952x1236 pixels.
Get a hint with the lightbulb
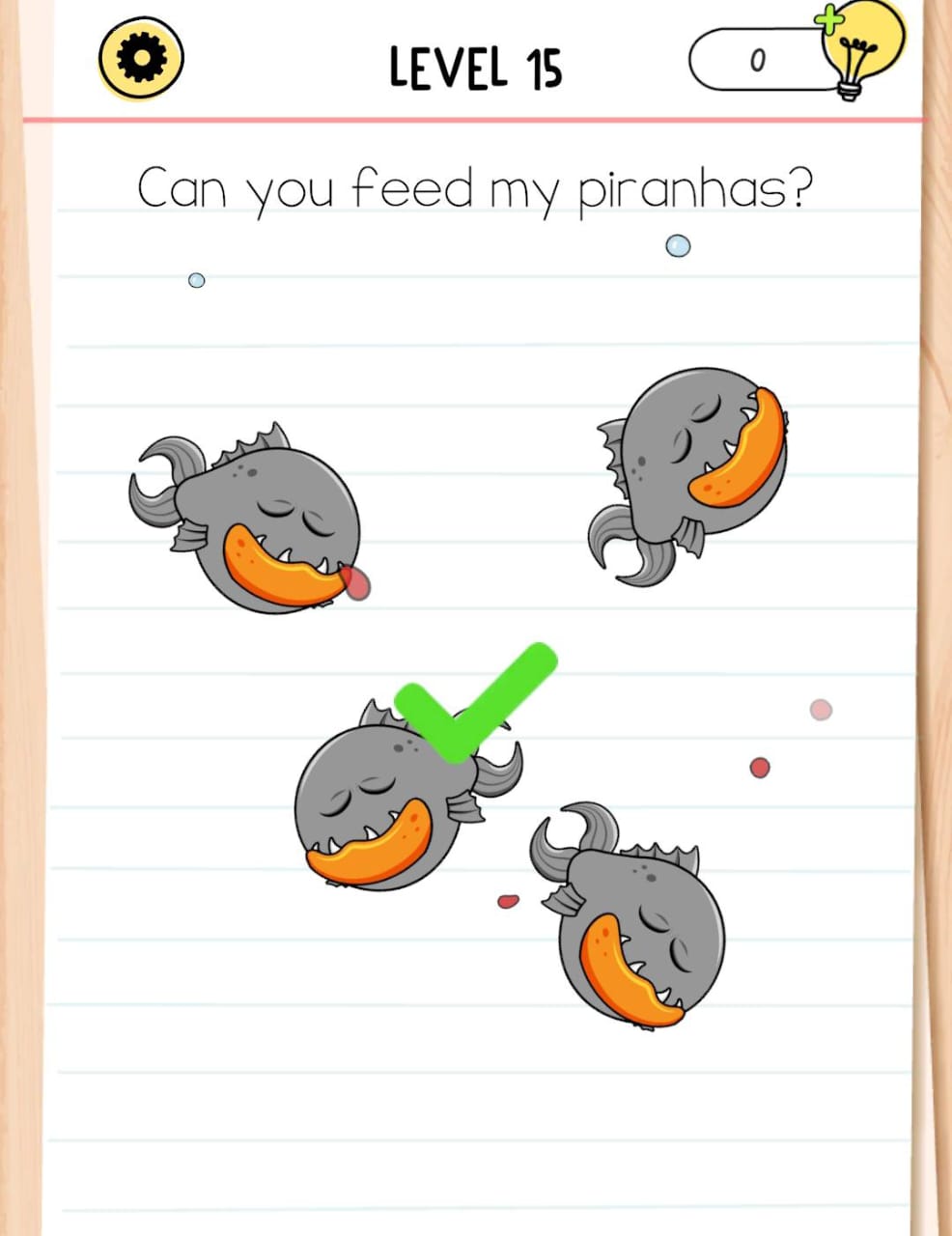pos(860,53)
